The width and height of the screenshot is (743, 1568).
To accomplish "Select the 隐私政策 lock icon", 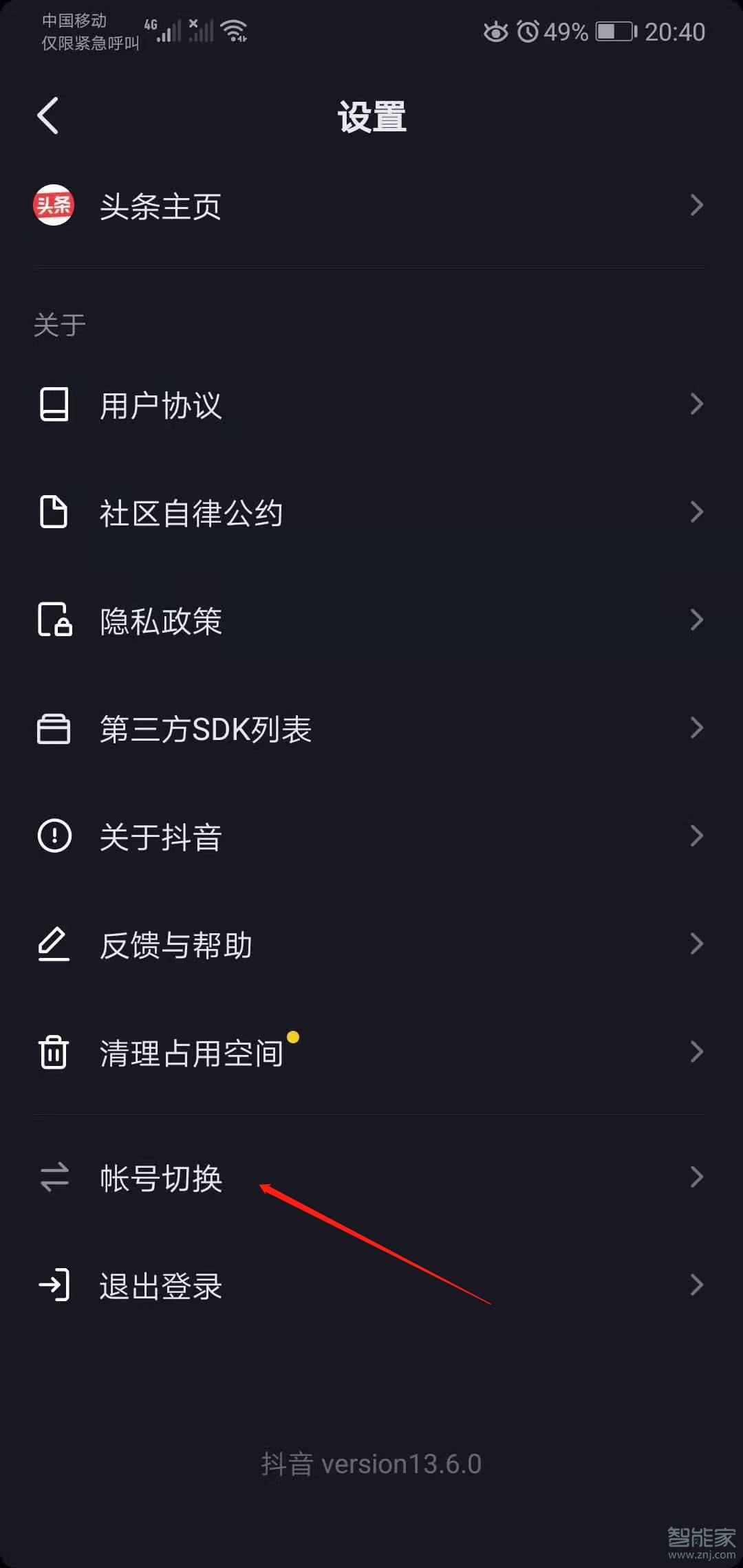I will tap(55, 620).
